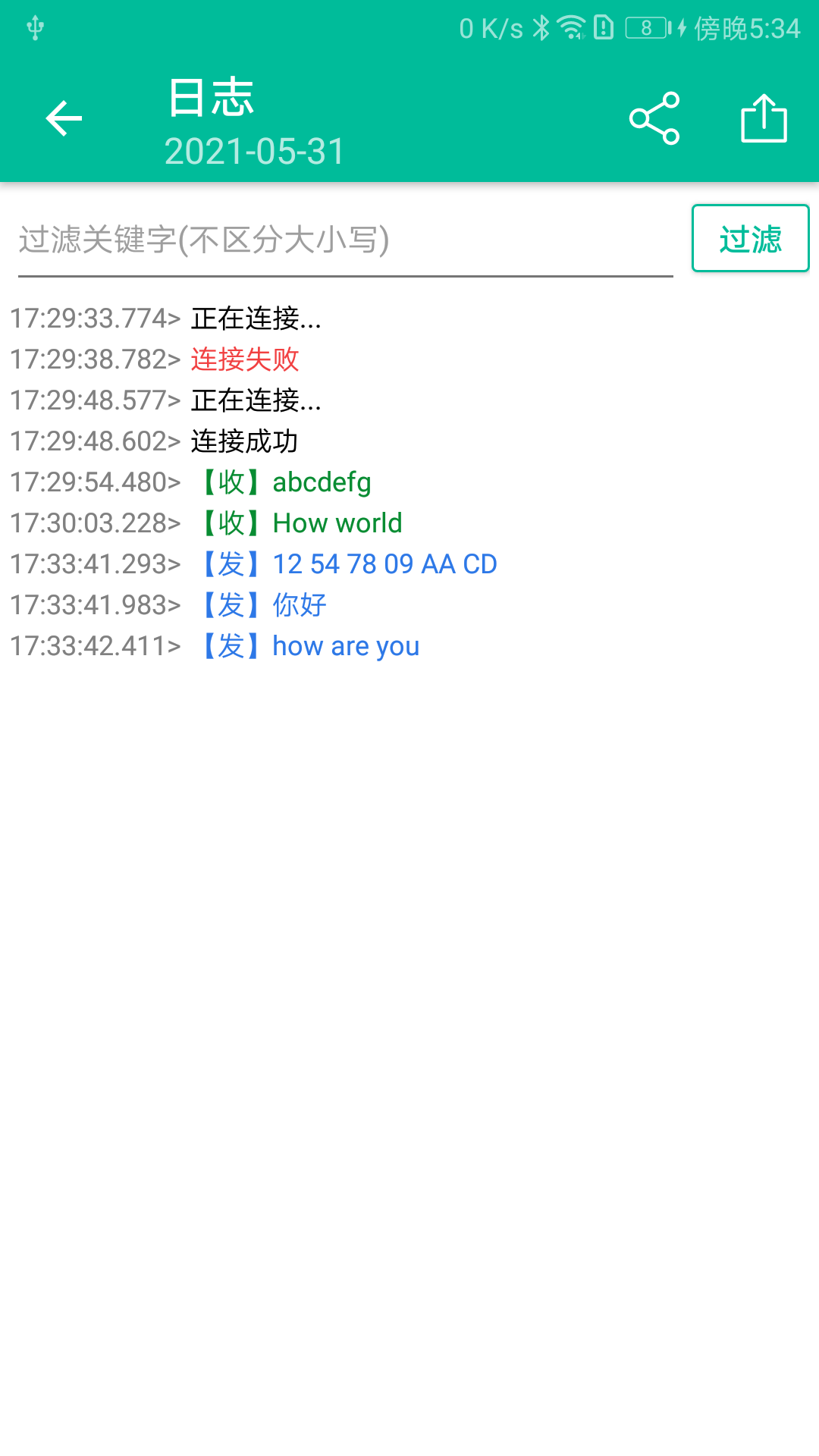The width and height of the screenshot is (819, 1456).
Task: Go back from the 日志 log page
Action: (x=64, y=119)
